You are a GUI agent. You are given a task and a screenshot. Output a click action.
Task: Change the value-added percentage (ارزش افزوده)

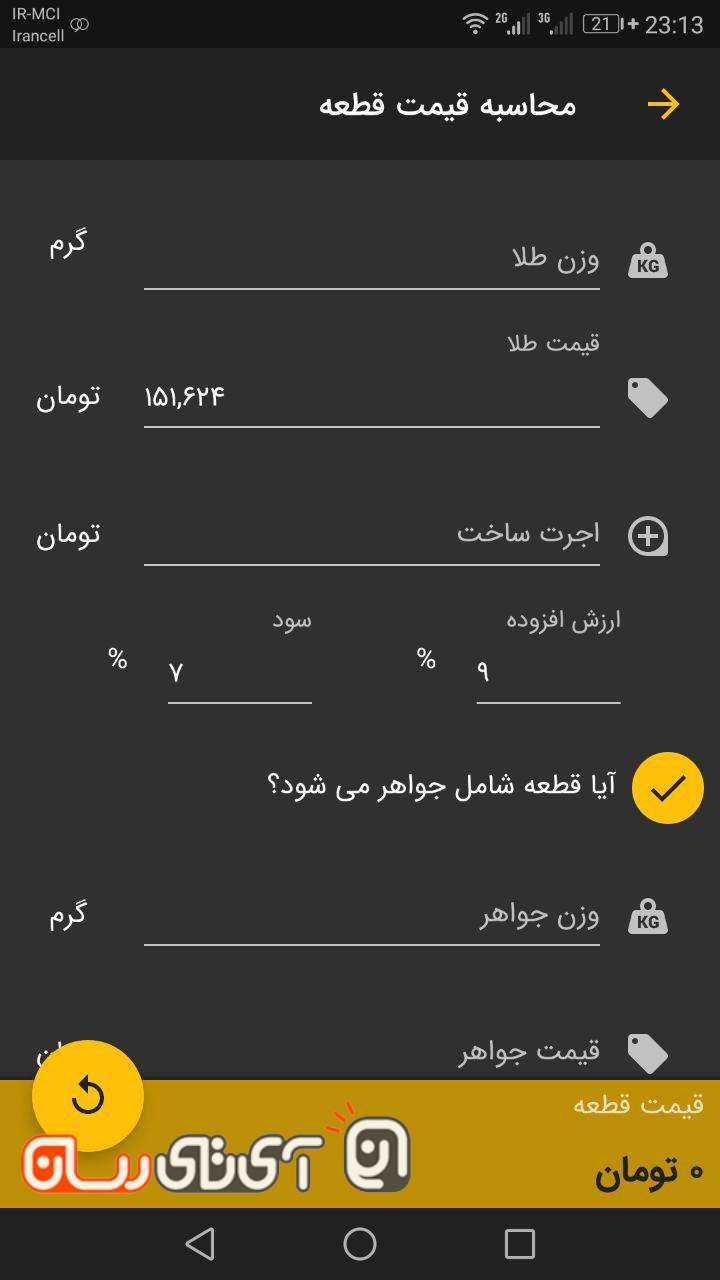pos(547,672)
